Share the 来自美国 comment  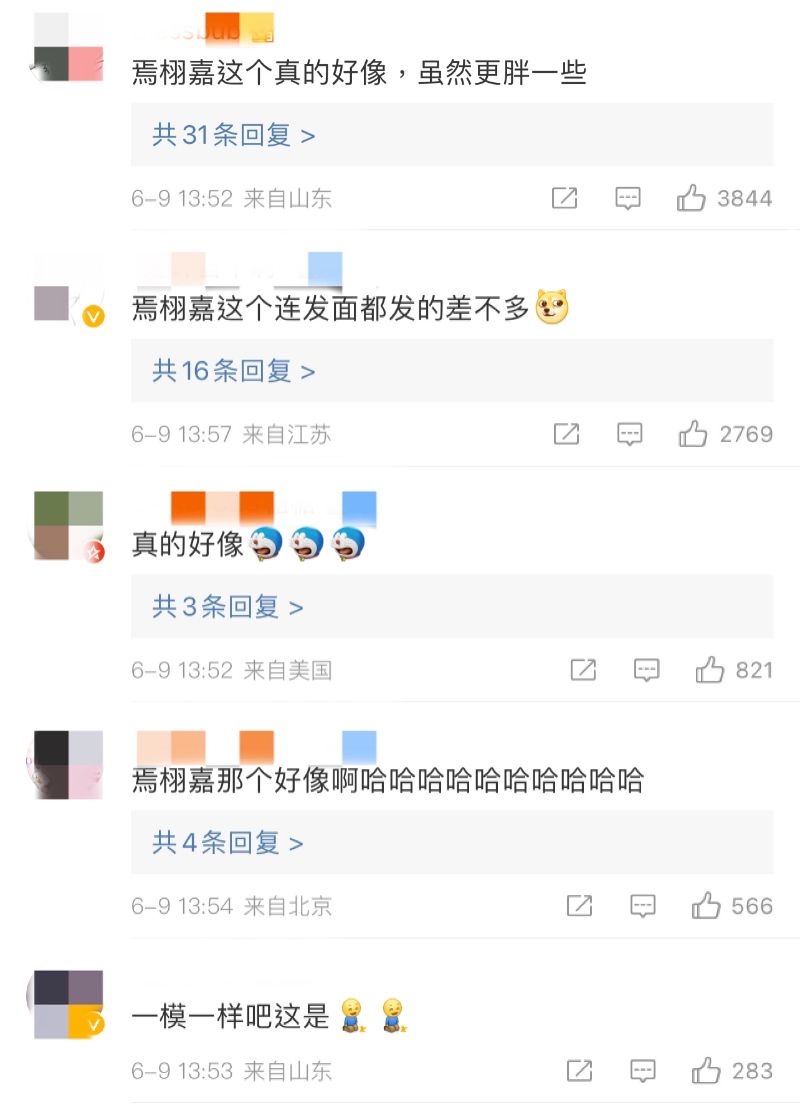click(x=583, y=670)
